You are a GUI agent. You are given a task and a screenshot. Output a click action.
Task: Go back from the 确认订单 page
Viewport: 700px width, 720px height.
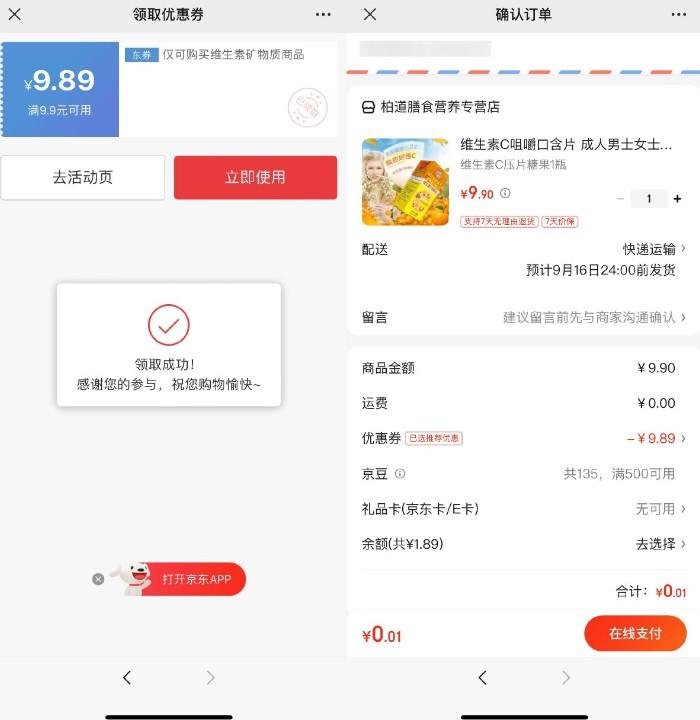pyautogui.click(x=483, y=678)
